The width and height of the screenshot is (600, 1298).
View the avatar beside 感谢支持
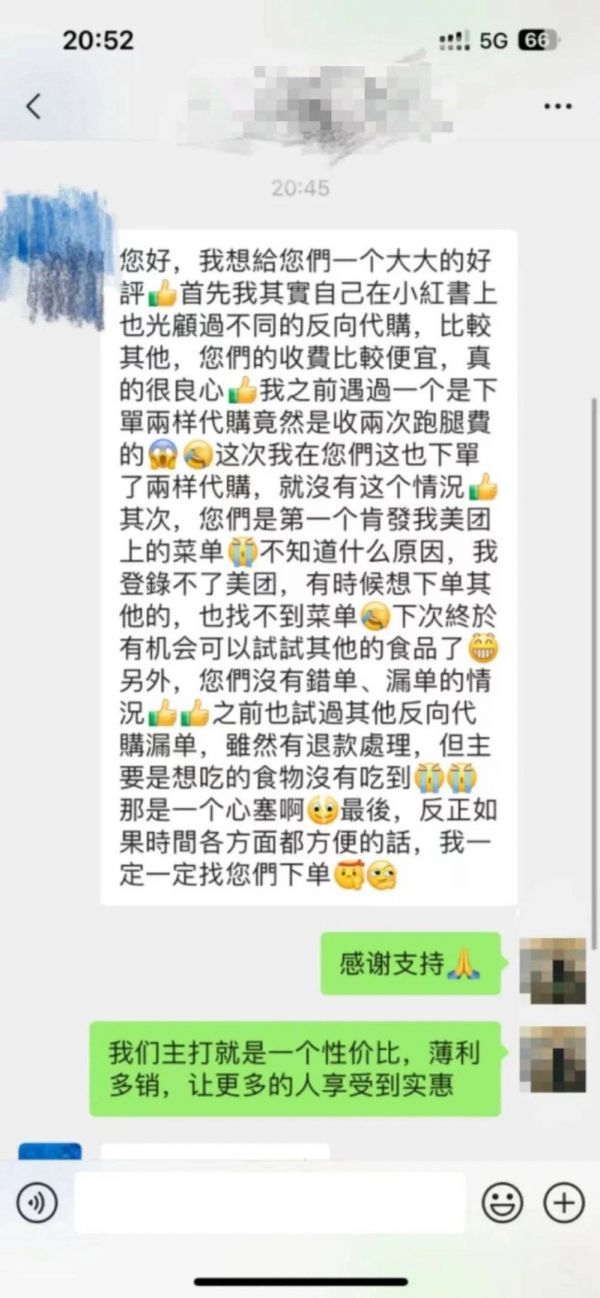(x=552, y=971)
